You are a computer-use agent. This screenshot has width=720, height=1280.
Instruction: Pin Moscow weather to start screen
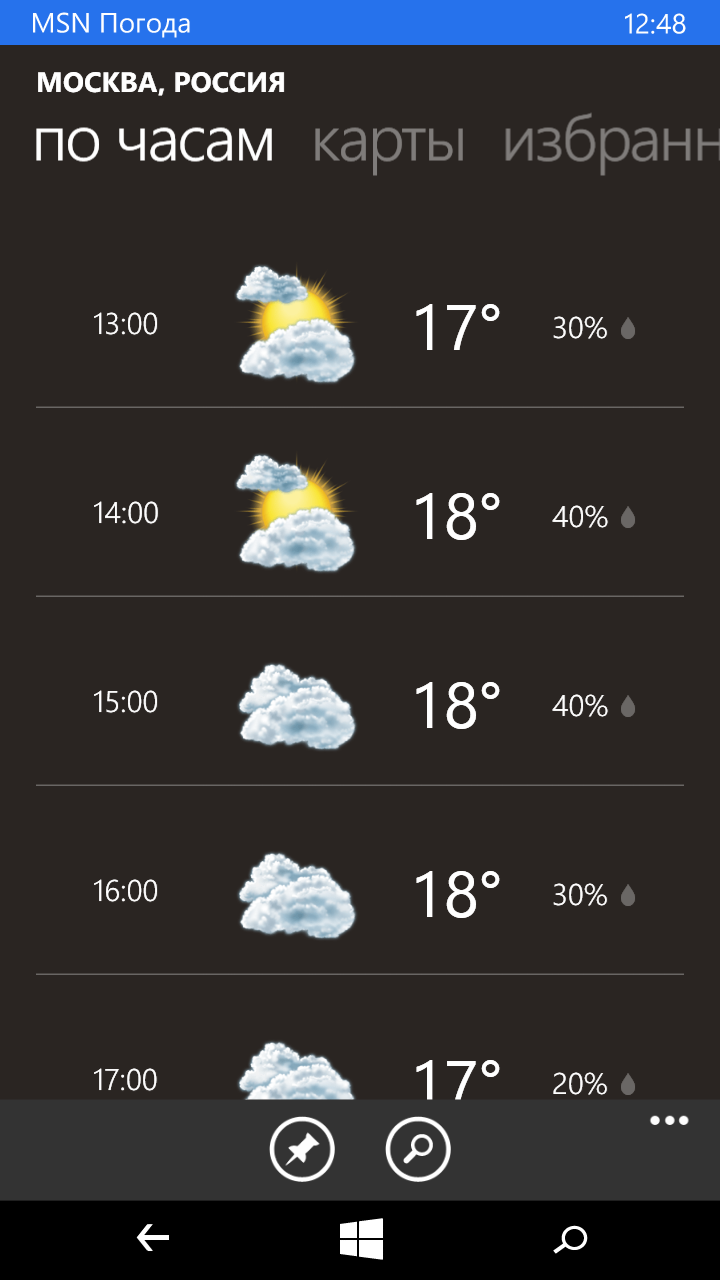pos(302,1150)
